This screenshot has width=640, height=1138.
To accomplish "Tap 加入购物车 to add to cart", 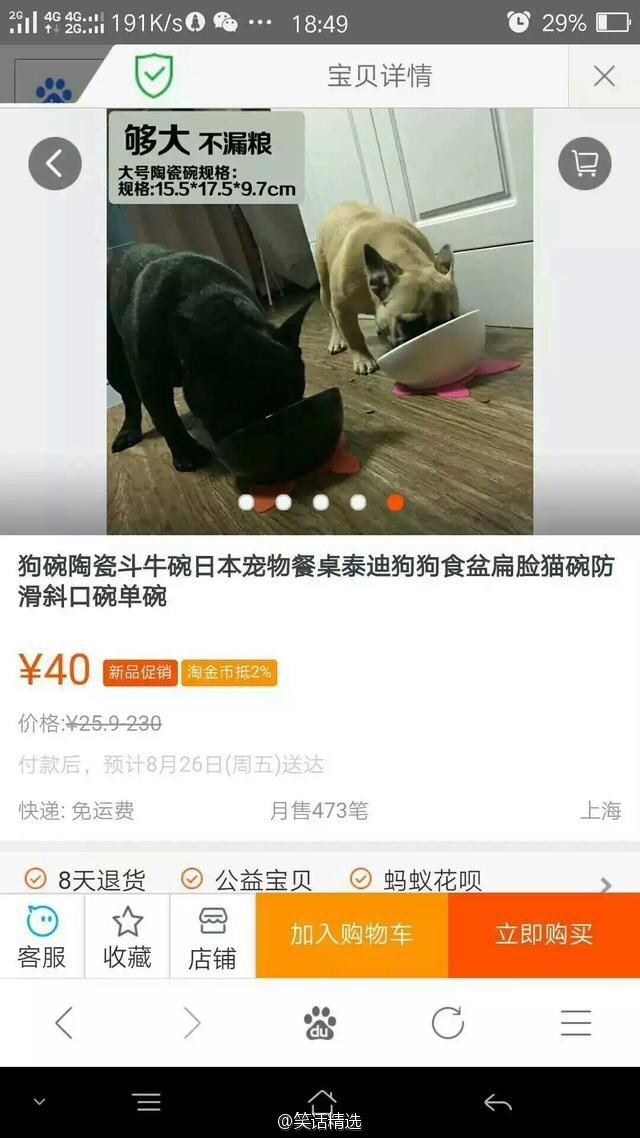I will [x=352, y=935].
